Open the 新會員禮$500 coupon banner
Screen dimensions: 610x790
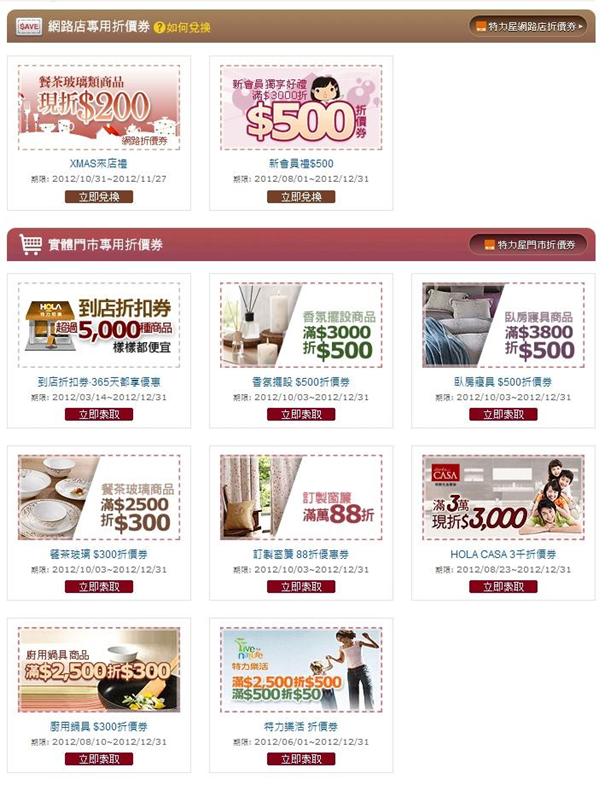point(301,106)
